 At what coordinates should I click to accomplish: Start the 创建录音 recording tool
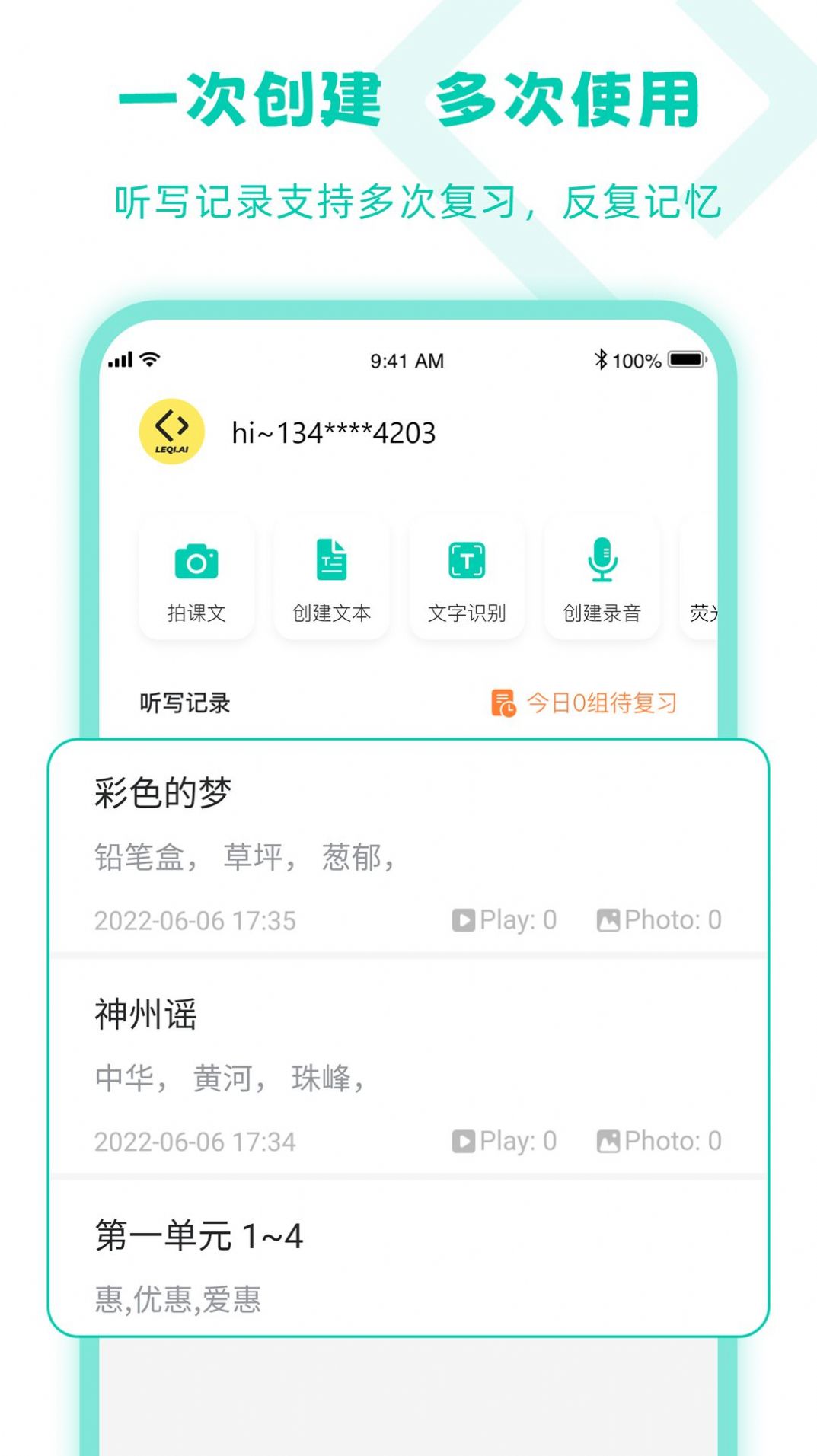601,578
